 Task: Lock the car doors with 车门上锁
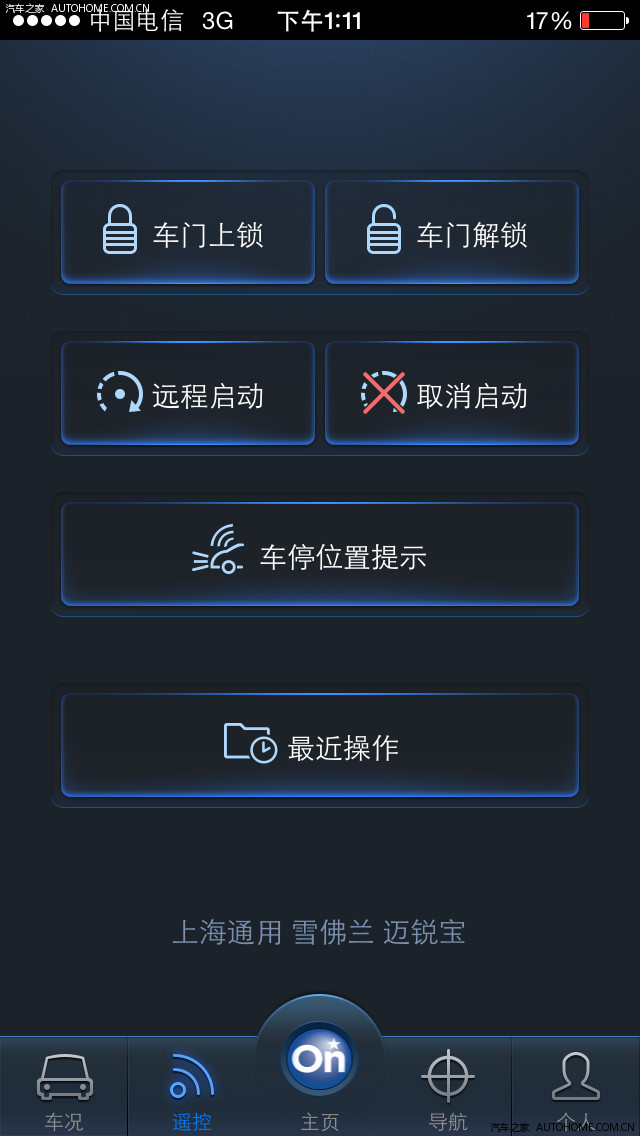188,232
